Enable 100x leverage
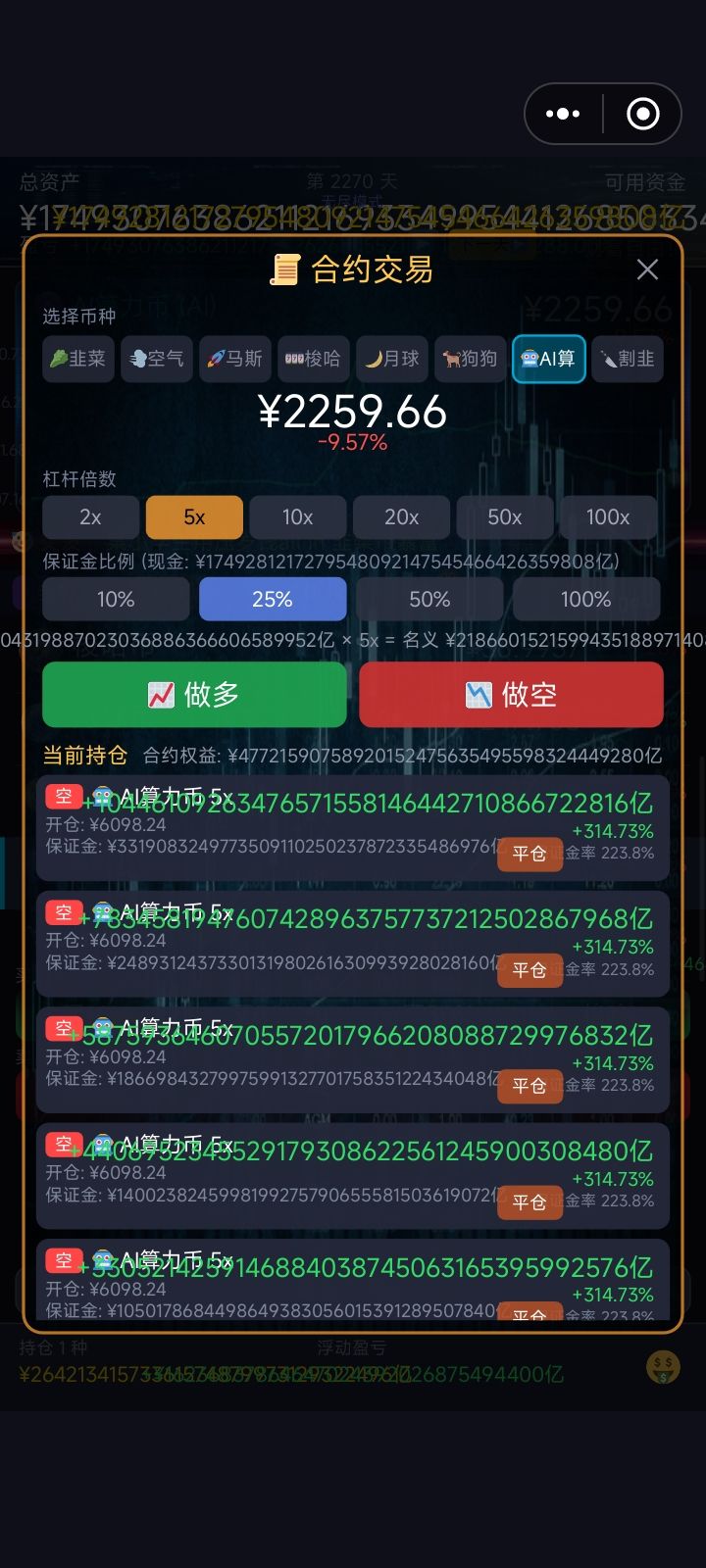Screen dimensions: 706x1568 coord(608,516)
